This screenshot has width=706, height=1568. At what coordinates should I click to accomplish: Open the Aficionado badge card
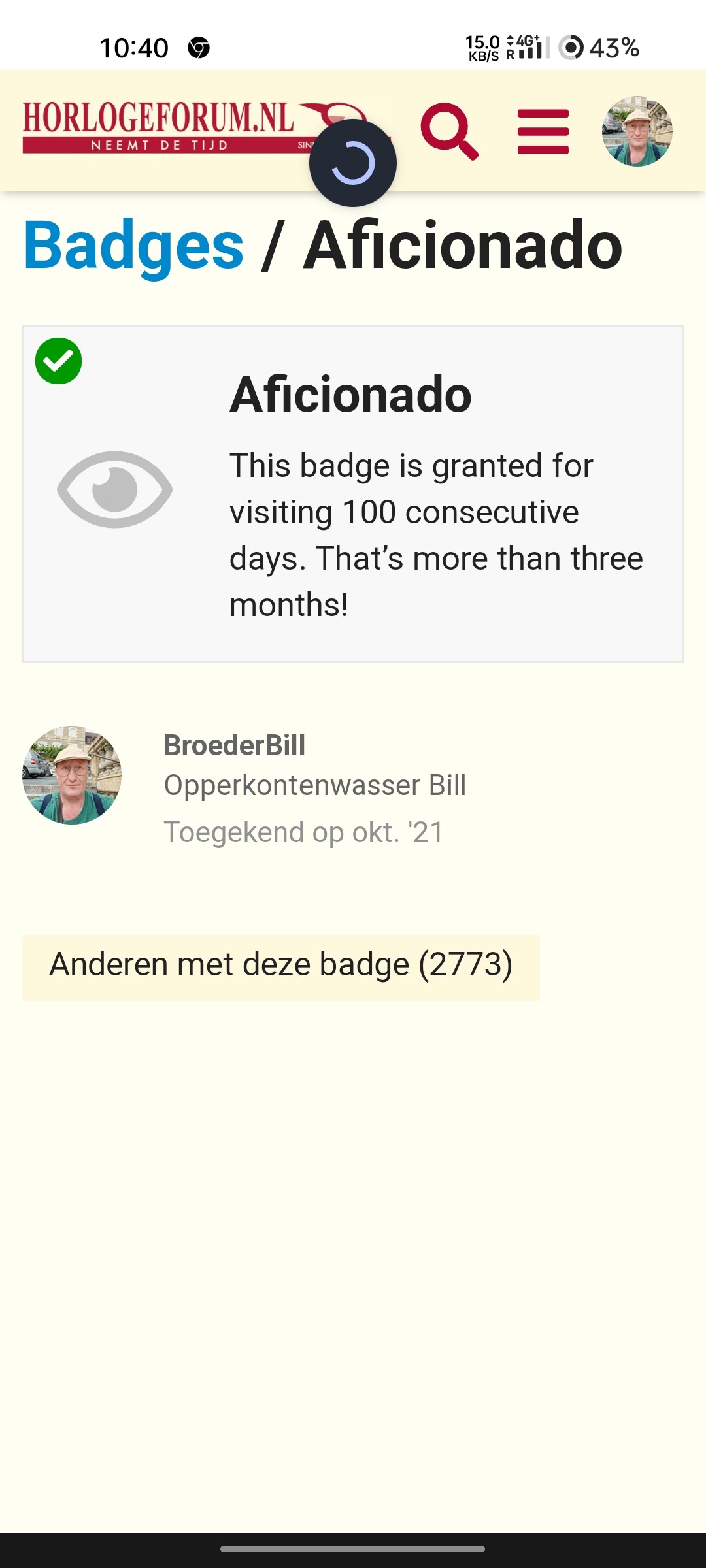tap(353, 494)
